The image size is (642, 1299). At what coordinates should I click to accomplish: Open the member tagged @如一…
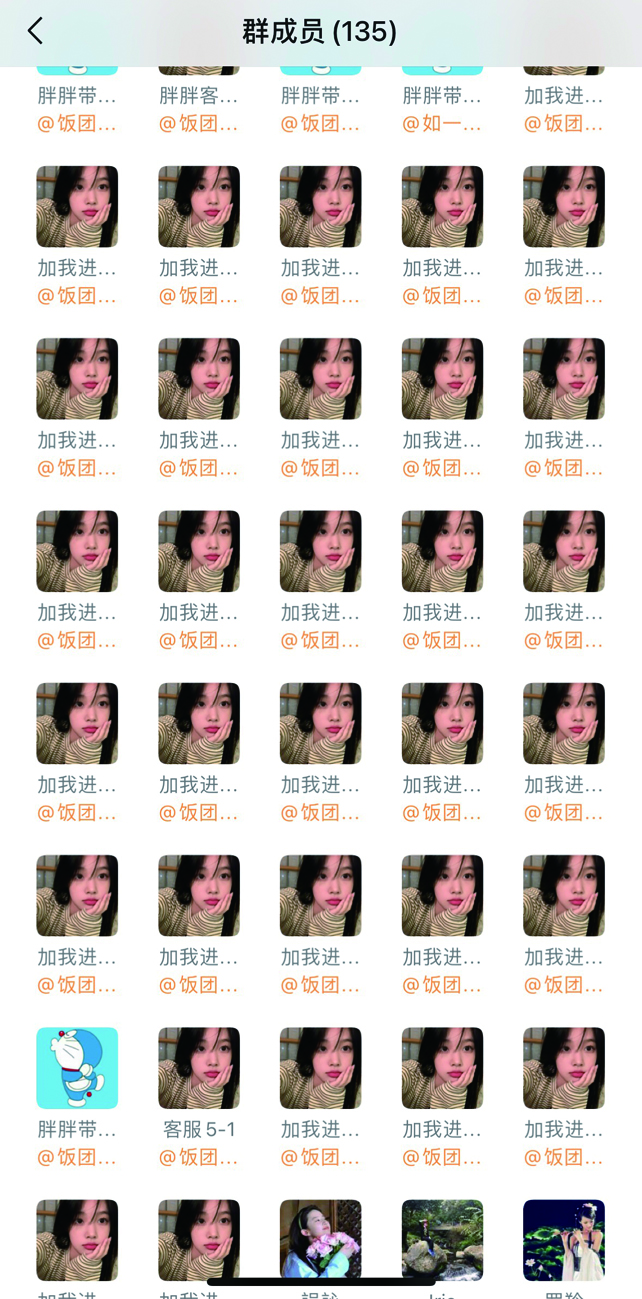point(442,97)
